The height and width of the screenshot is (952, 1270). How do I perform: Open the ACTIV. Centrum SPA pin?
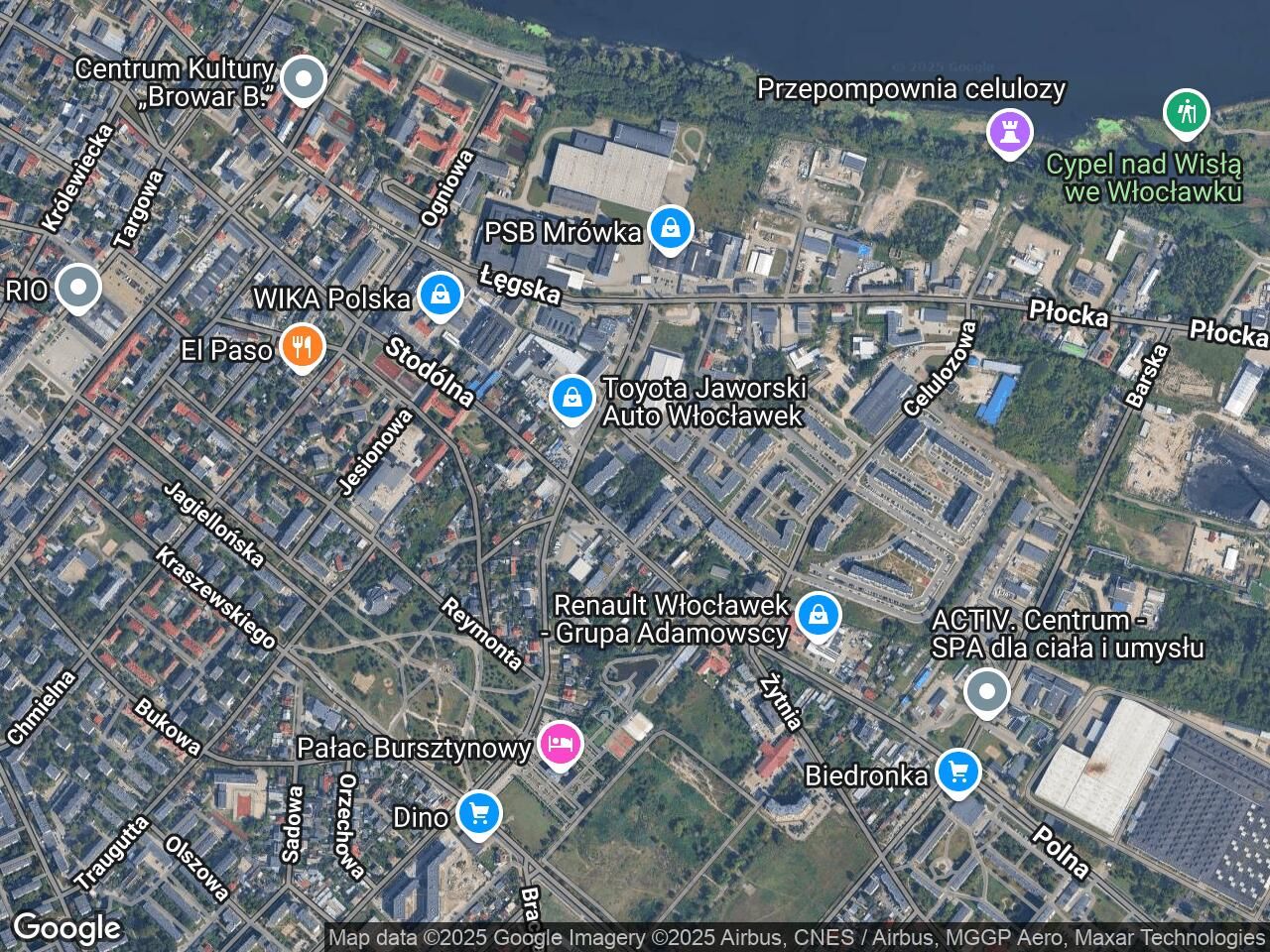[986, 691]
